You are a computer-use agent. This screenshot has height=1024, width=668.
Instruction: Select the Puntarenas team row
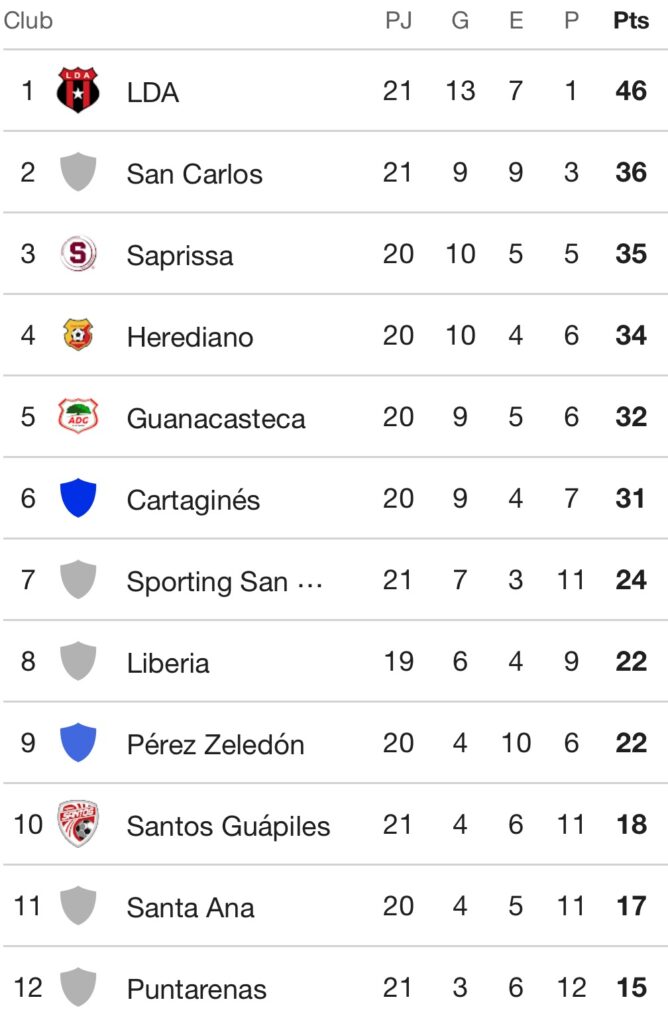click(x=196, y=989)
